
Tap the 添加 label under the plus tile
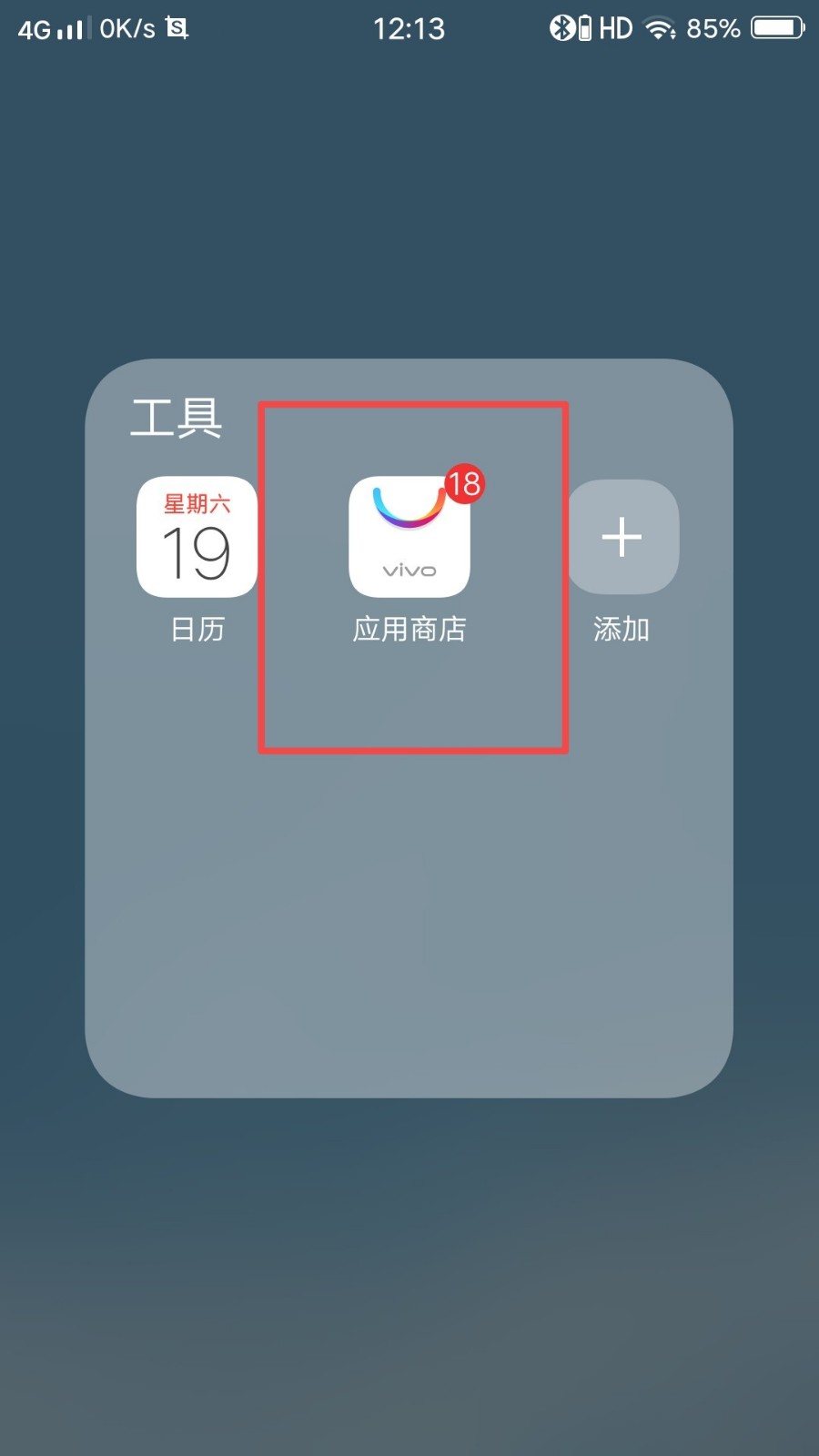point(622,628)
